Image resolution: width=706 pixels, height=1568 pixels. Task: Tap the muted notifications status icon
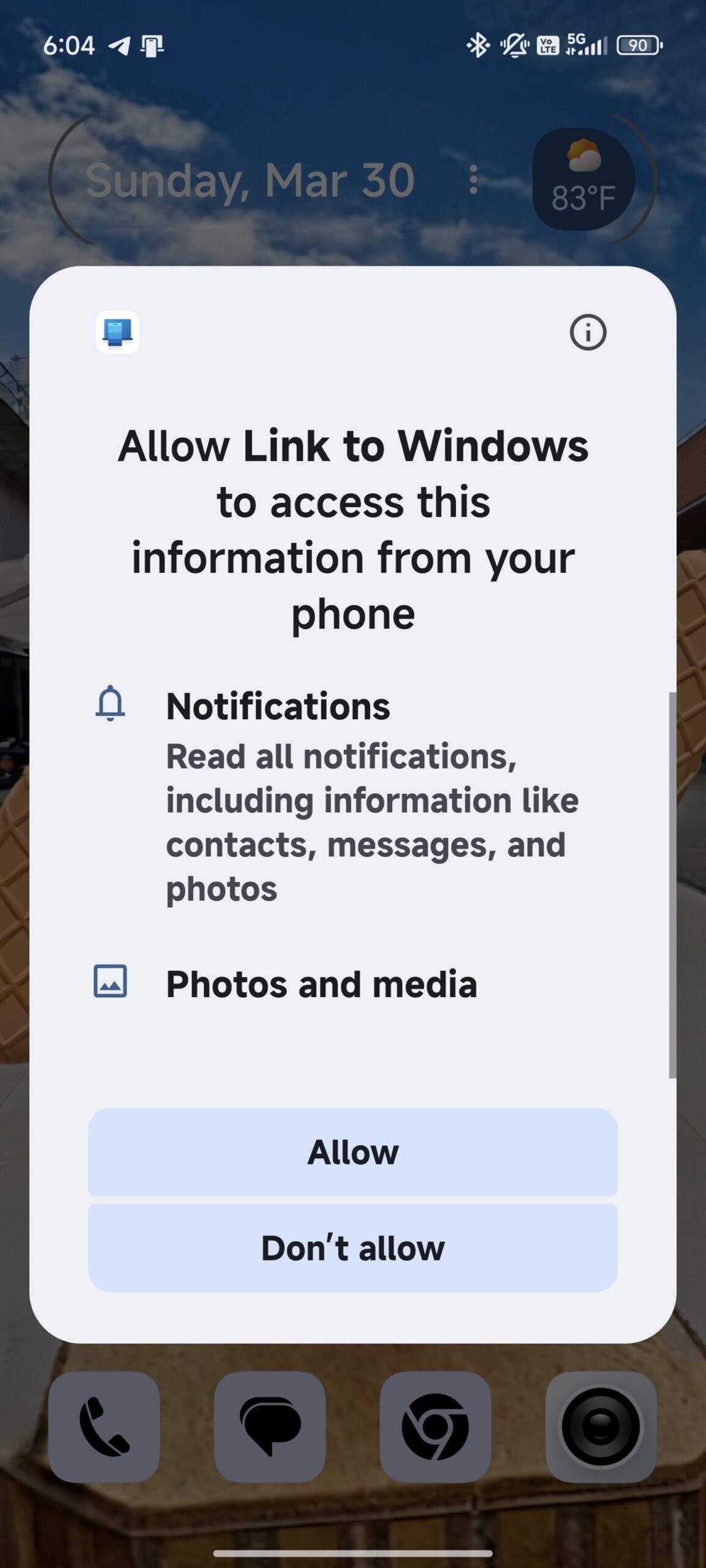point(515,45)
